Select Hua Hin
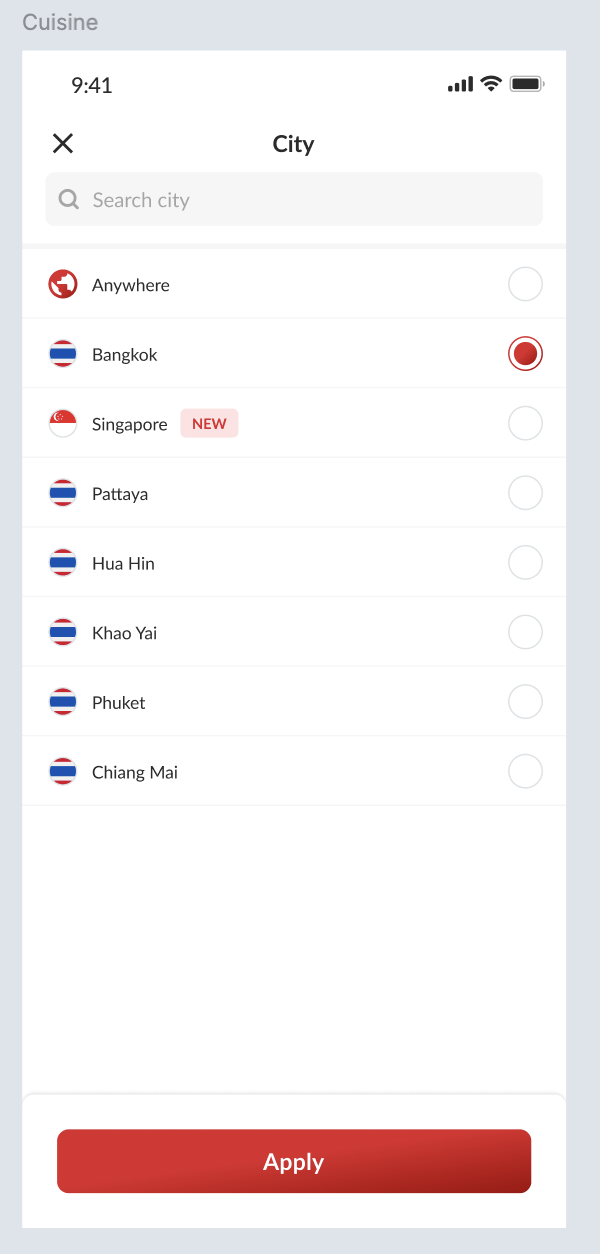The width and height of the screenshot is (600, 1254). [x=525, y=563]
